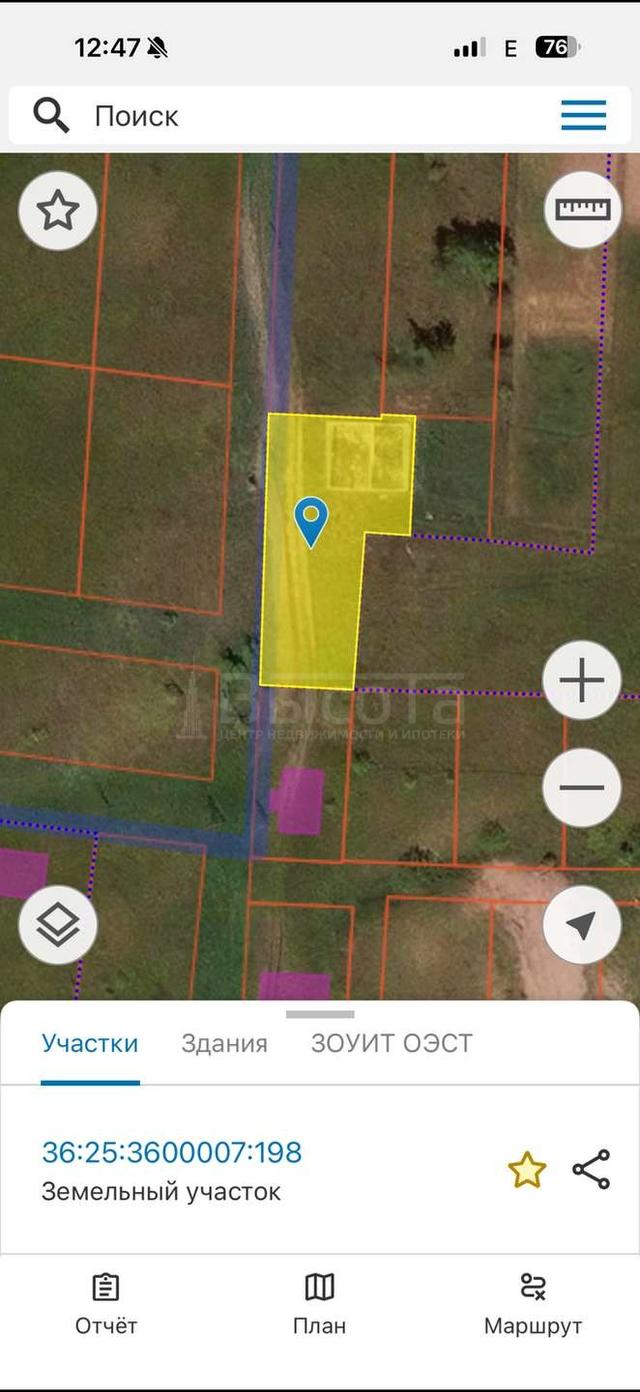Switch to the Участки tab
The width and height of the screenshot is (640, 1392).
point(90,1044)
